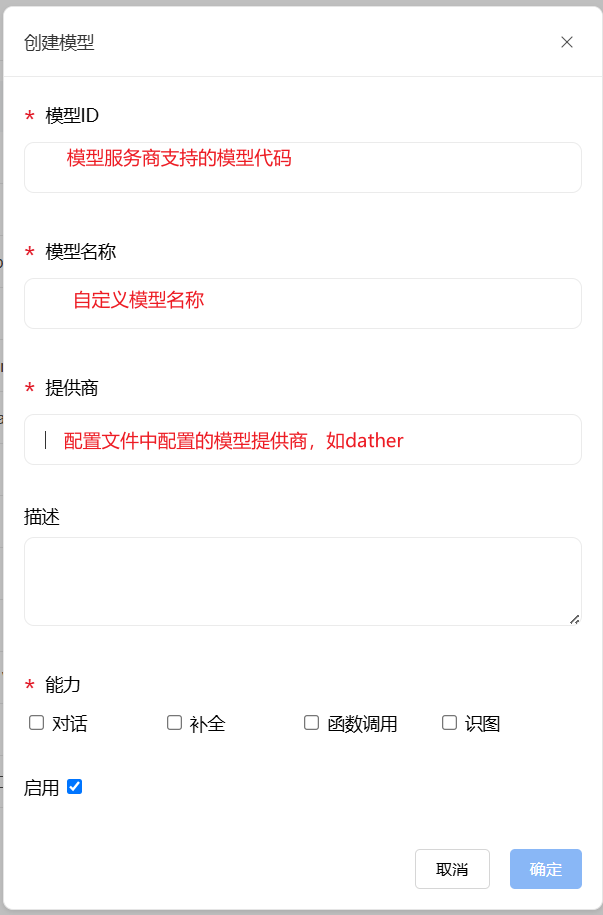Screen dimensions: 603x915
Task: Tick the 函数调用 checkbox
Action: (311, 723)
